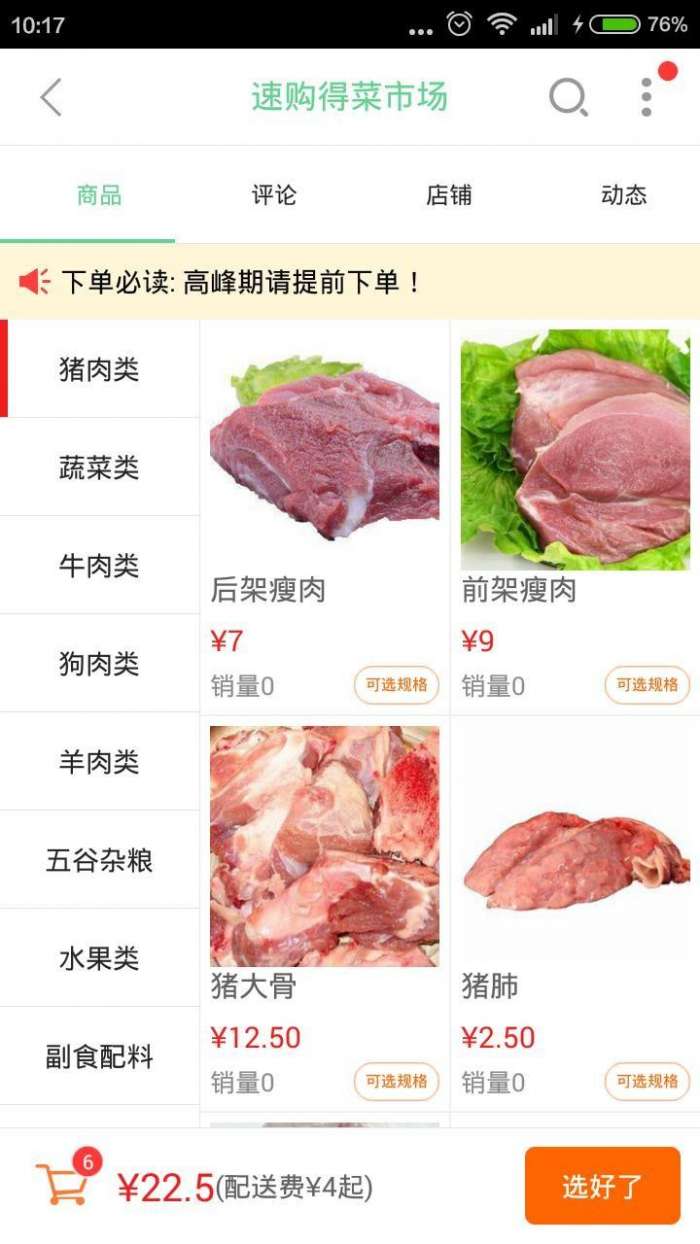Switch to the 动态 tab
The width and height of the screenshot is (700, 1244).
tap(624, 195)
